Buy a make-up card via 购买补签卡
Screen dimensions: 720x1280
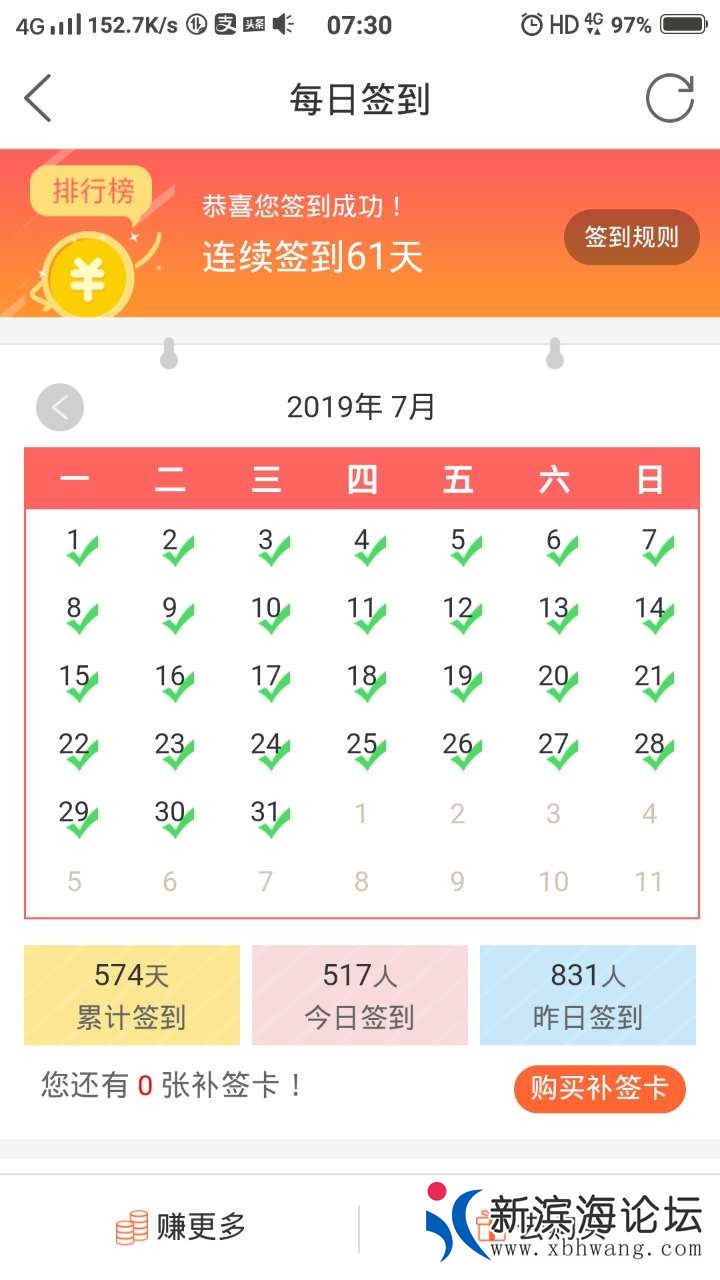tap(599, 1088)
